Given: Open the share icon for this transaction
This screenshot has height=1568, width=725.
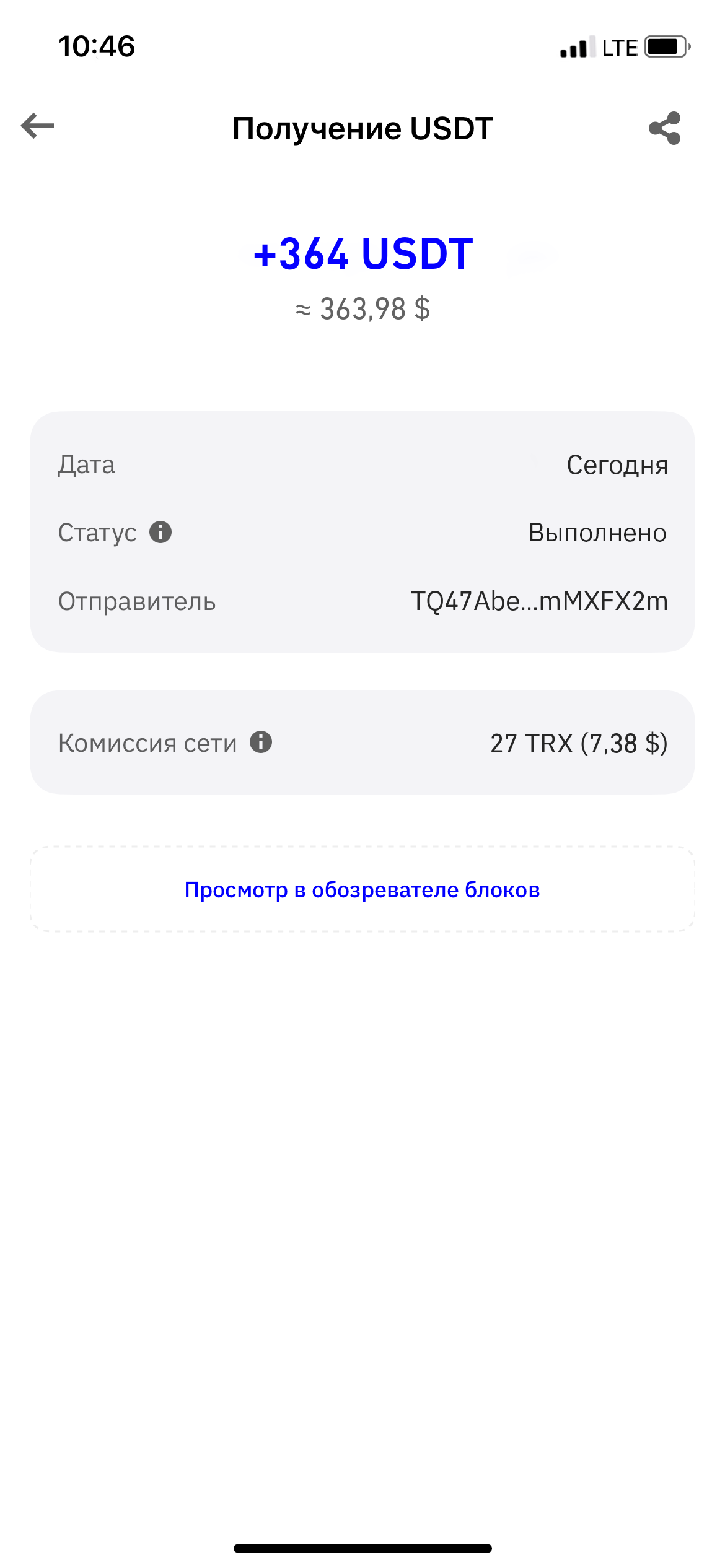Looking at the screenshot, I should (665, 129).
